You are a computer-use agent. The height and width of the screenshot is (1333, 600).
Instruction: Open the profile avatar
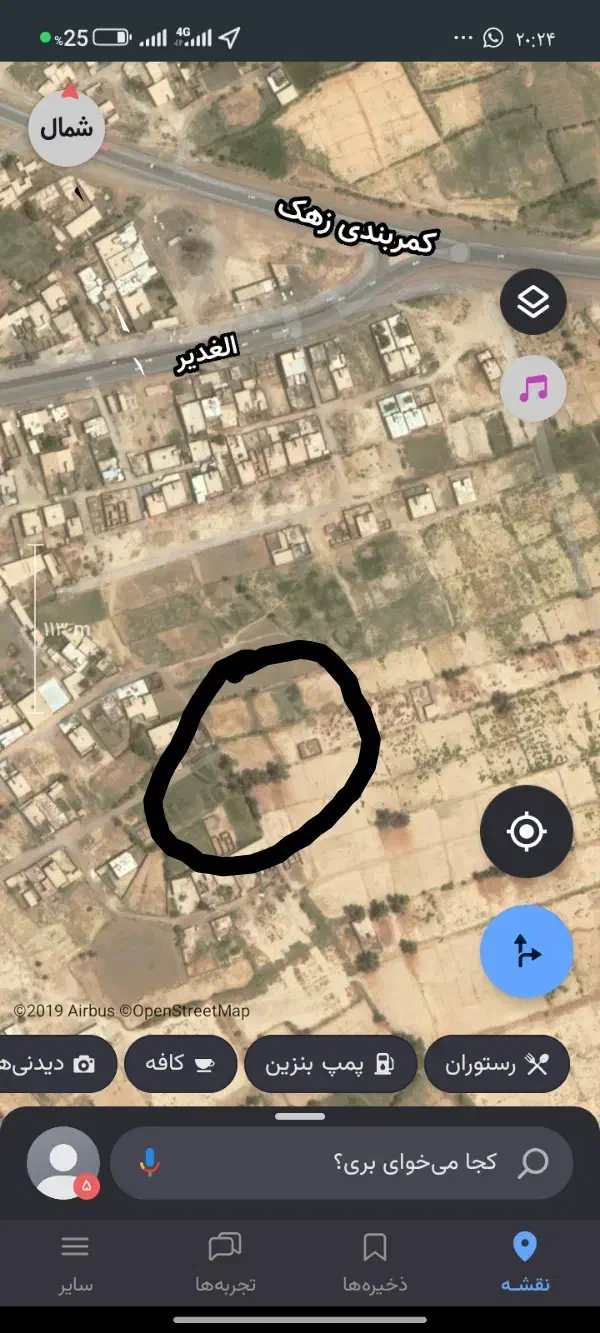pyautogui.click(x=63, y=1162)
